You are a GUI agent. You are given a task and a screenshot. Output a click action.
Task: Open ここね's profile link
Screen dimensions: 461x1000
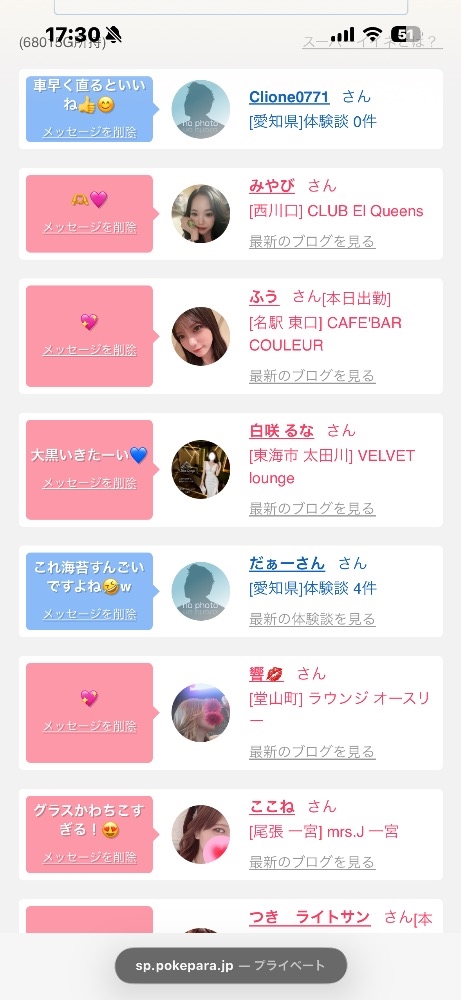272,806
